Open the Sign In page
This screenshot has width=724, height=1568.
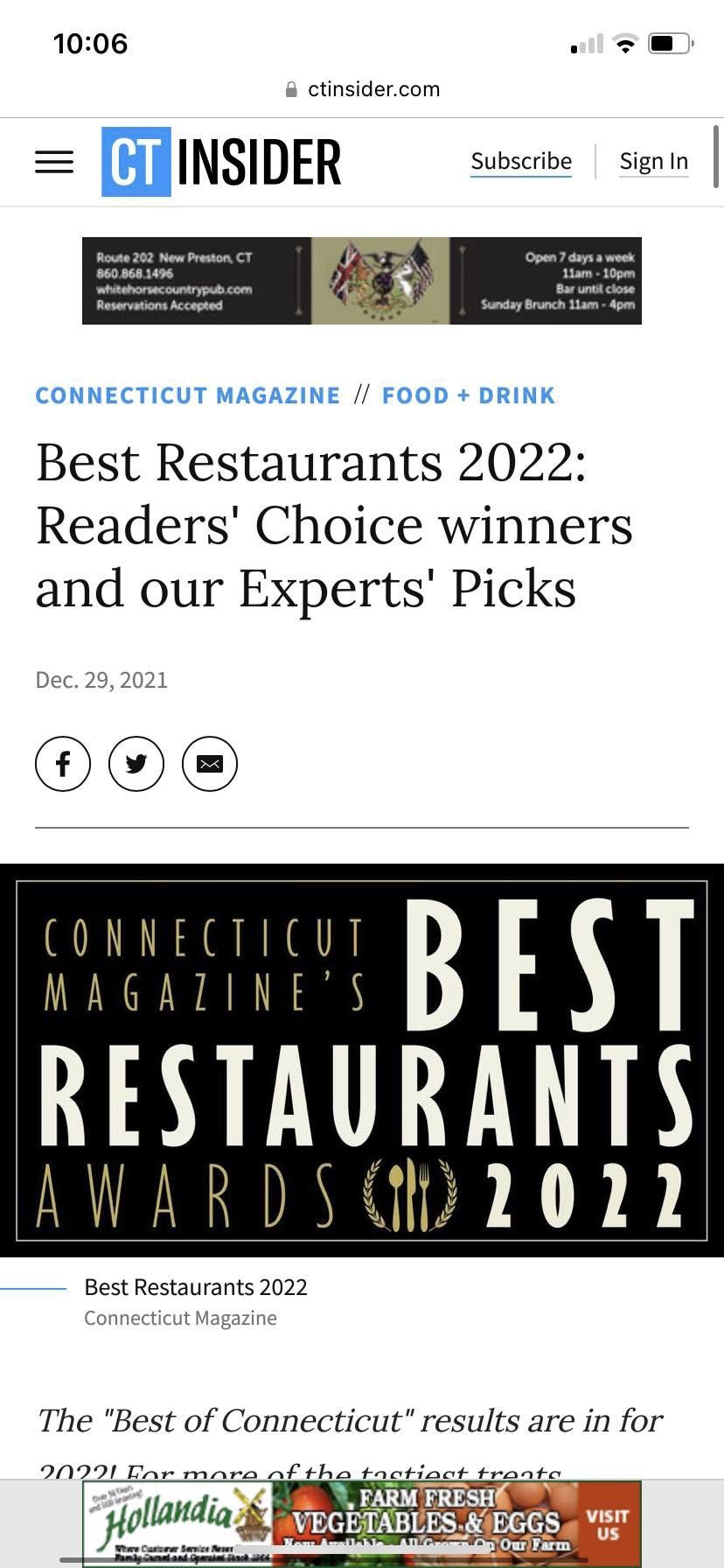(x=653, y=162)
